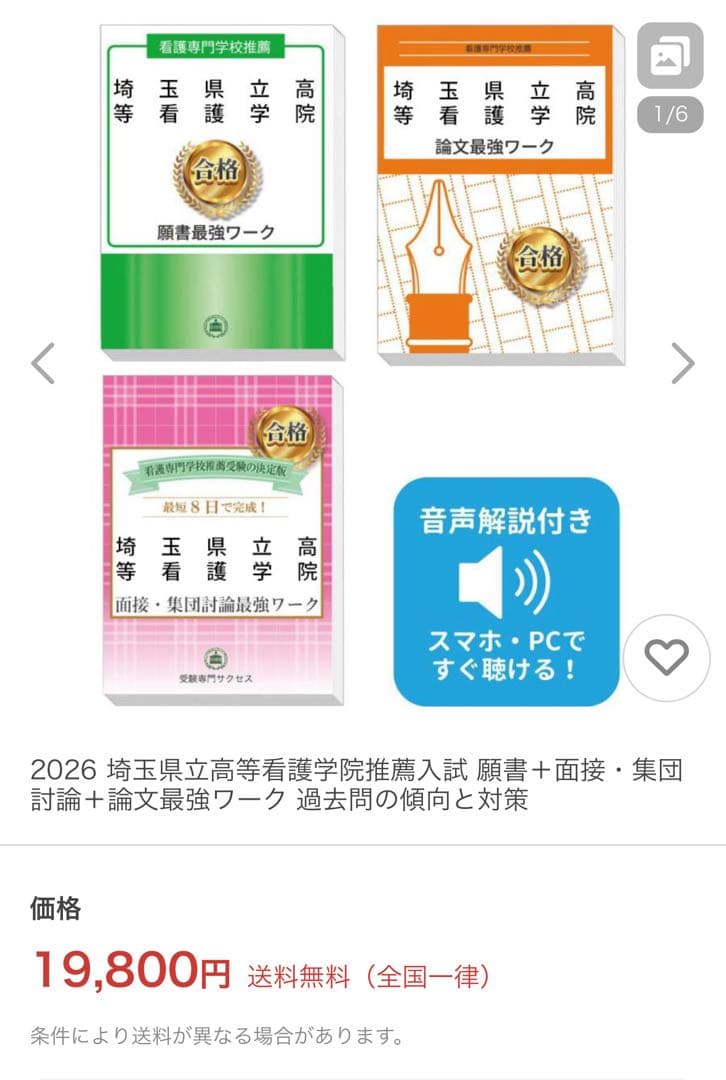Add this item to favorites

click(666, 657)
